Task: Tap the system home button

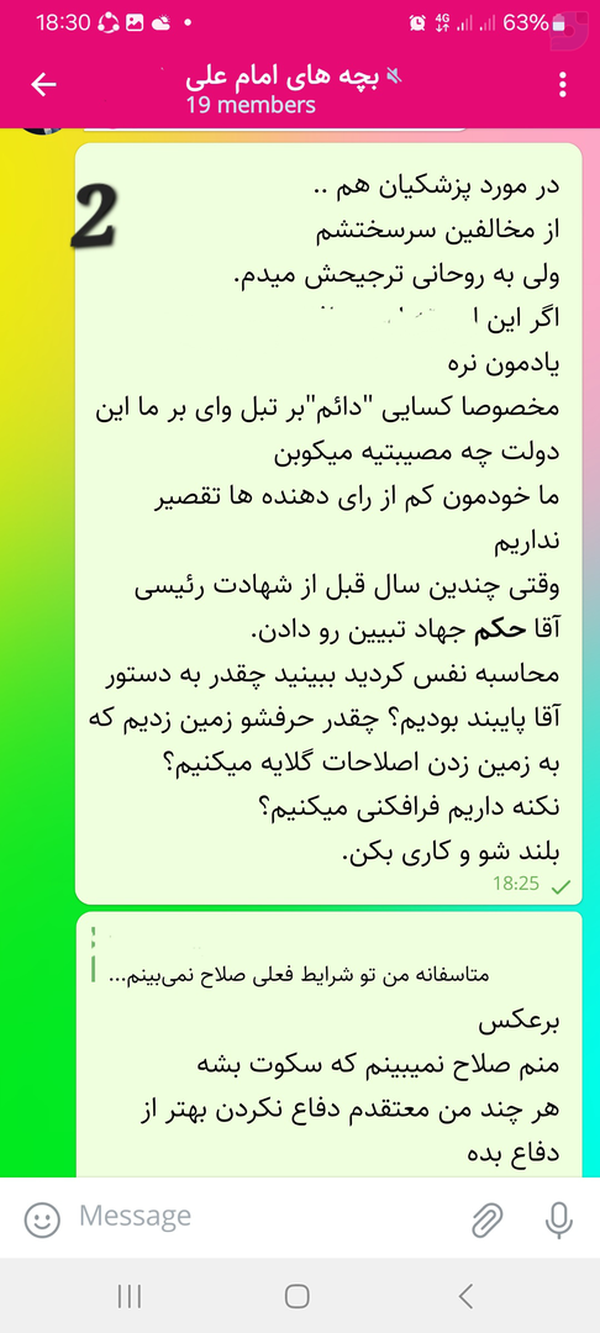Action: [x=297, y=1297]
